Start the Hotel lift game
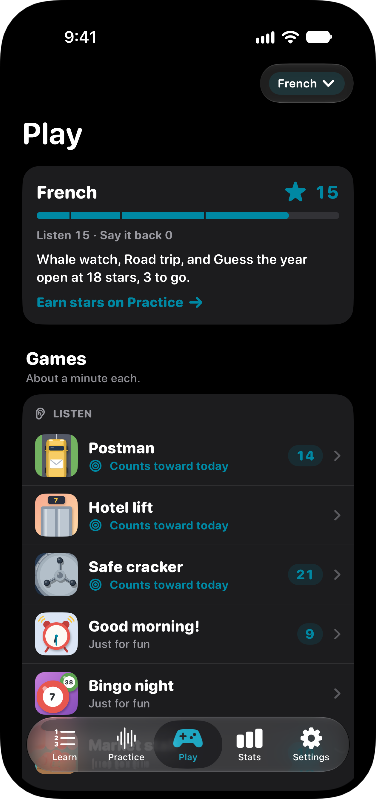Screen dimensions: 376x799 click(188, 515)
